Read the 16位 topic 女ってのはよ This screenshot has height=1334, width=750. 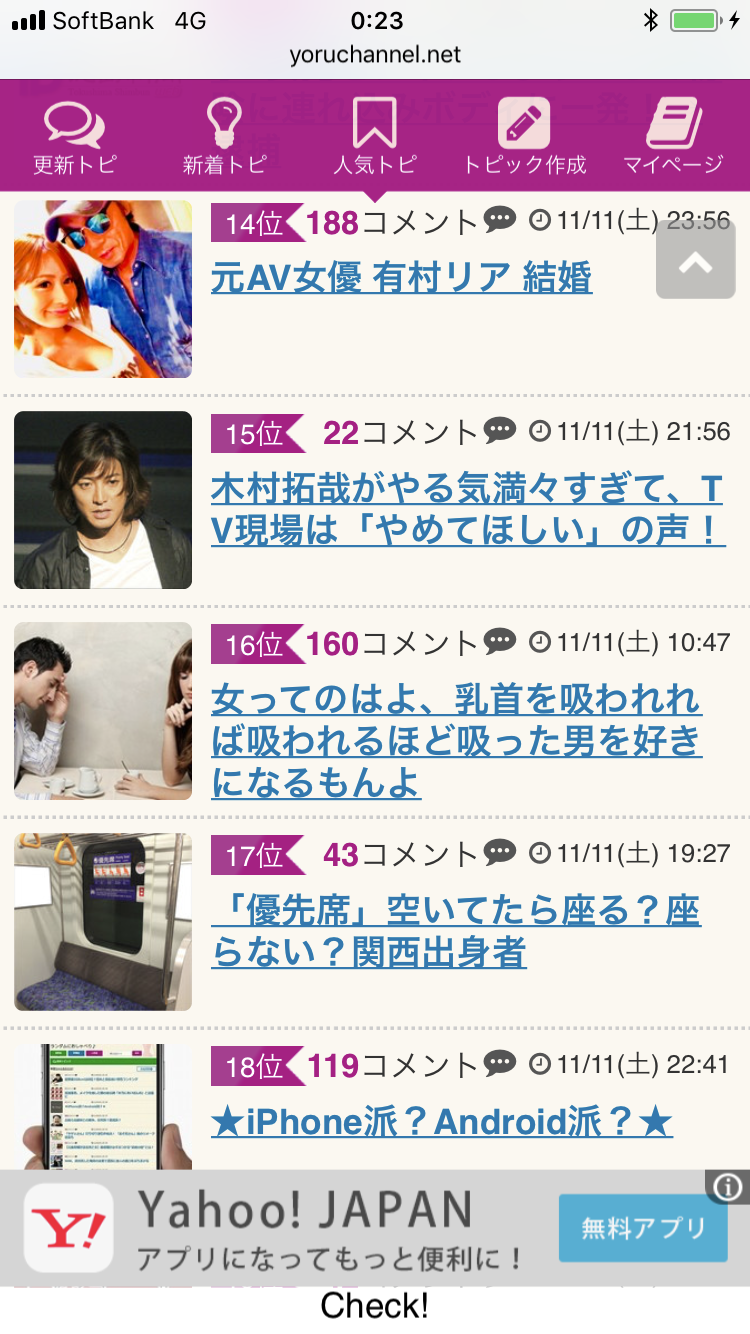[456, 741]
